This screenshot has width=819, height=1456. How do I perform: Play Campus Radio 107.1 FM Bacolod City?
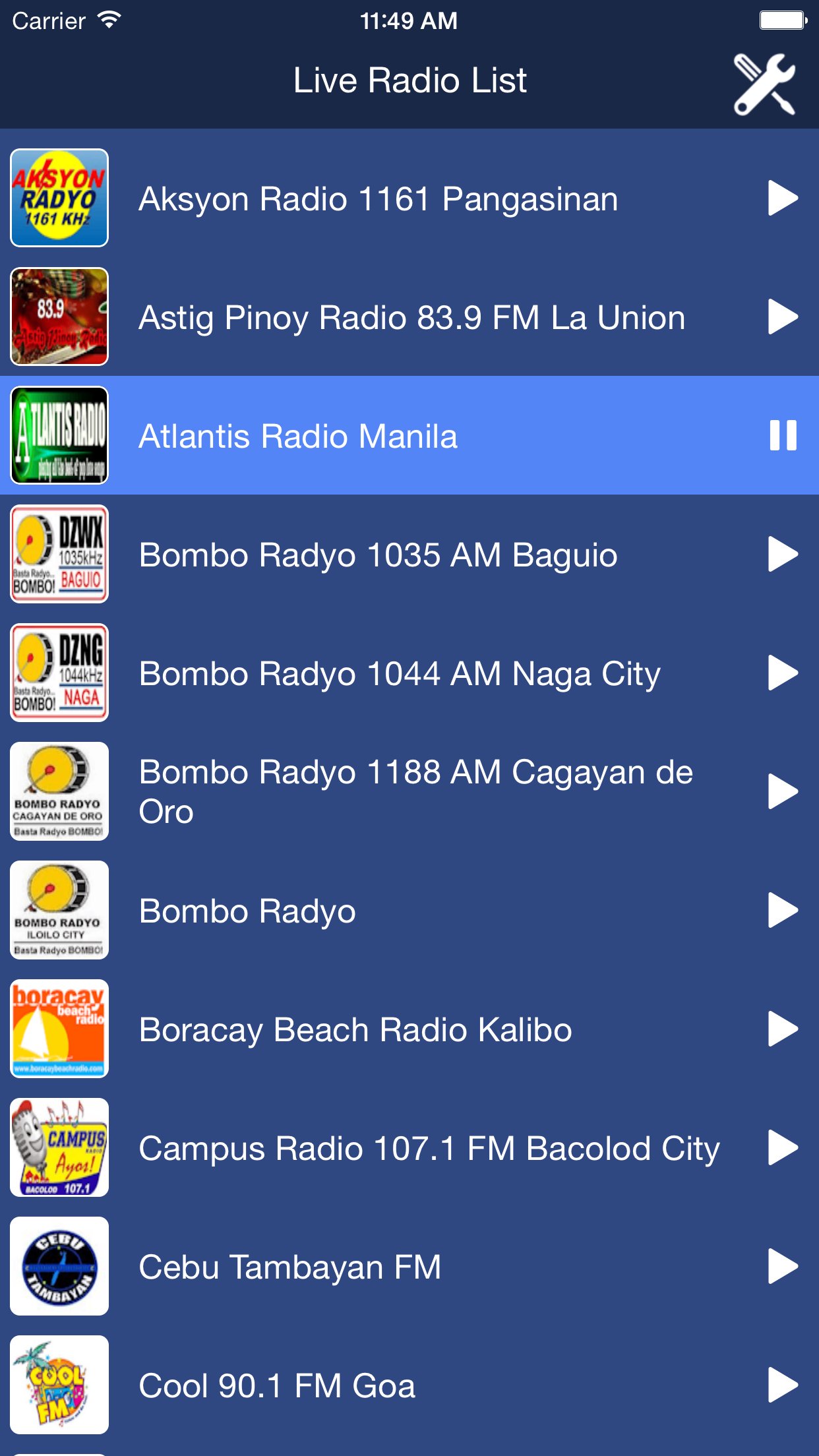(x=783, y=1147)
